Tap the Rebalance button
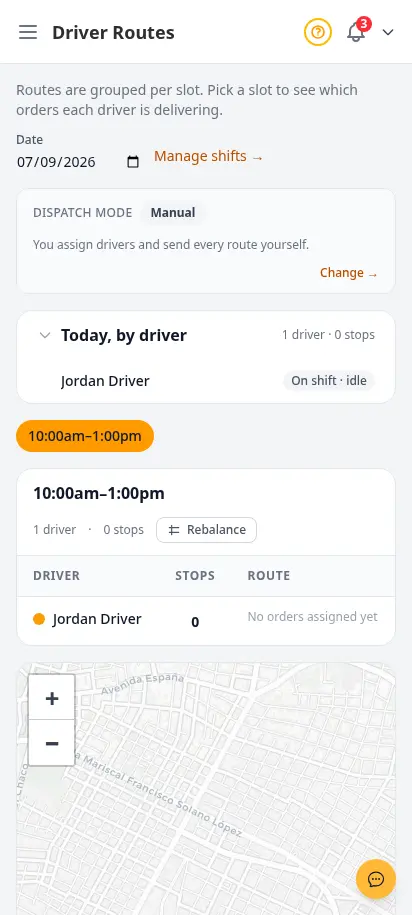412x915 pixels. (206, 530)
